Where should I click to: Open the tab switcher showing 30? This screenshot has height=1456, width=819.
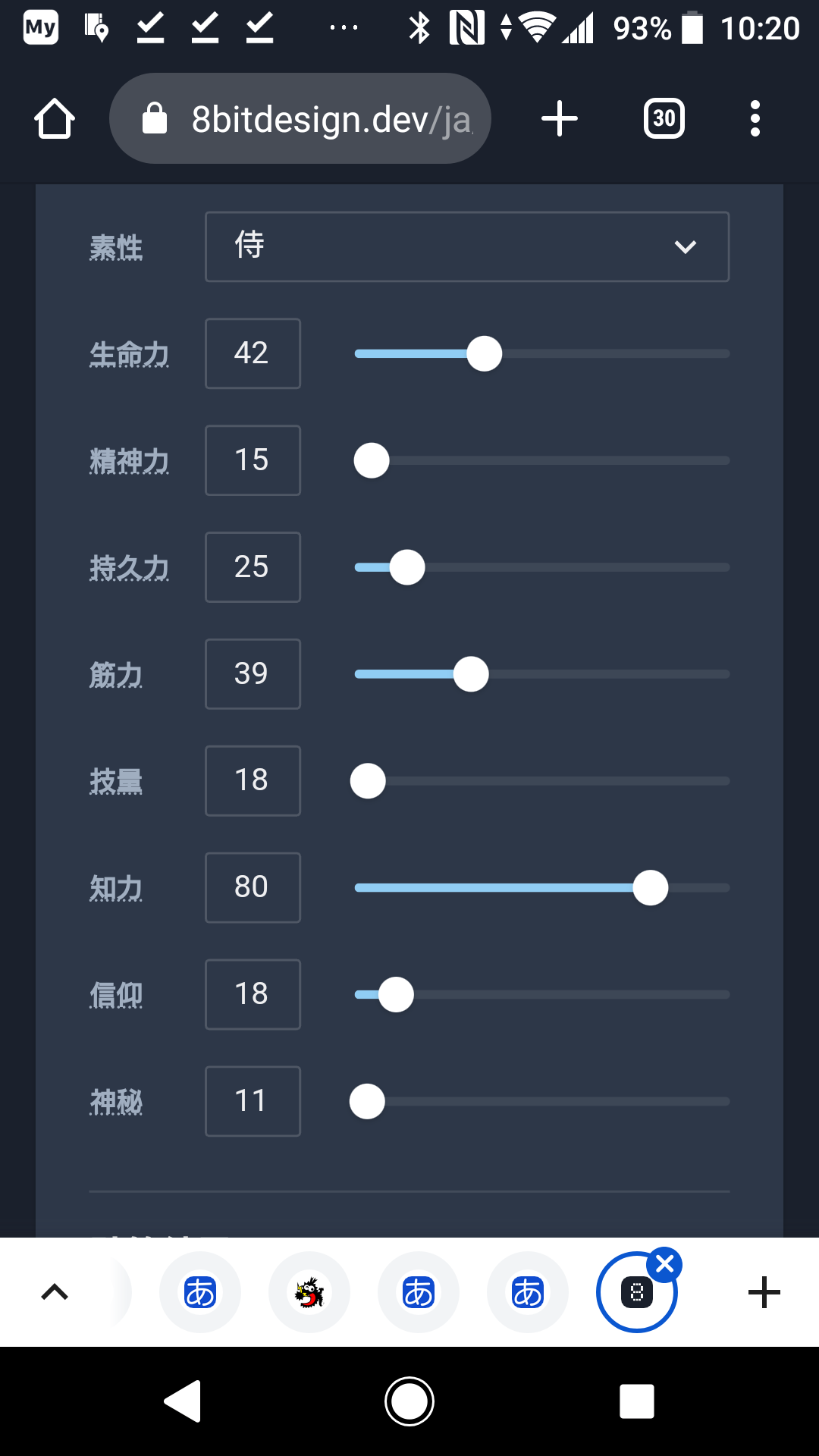tap(664, 119)
